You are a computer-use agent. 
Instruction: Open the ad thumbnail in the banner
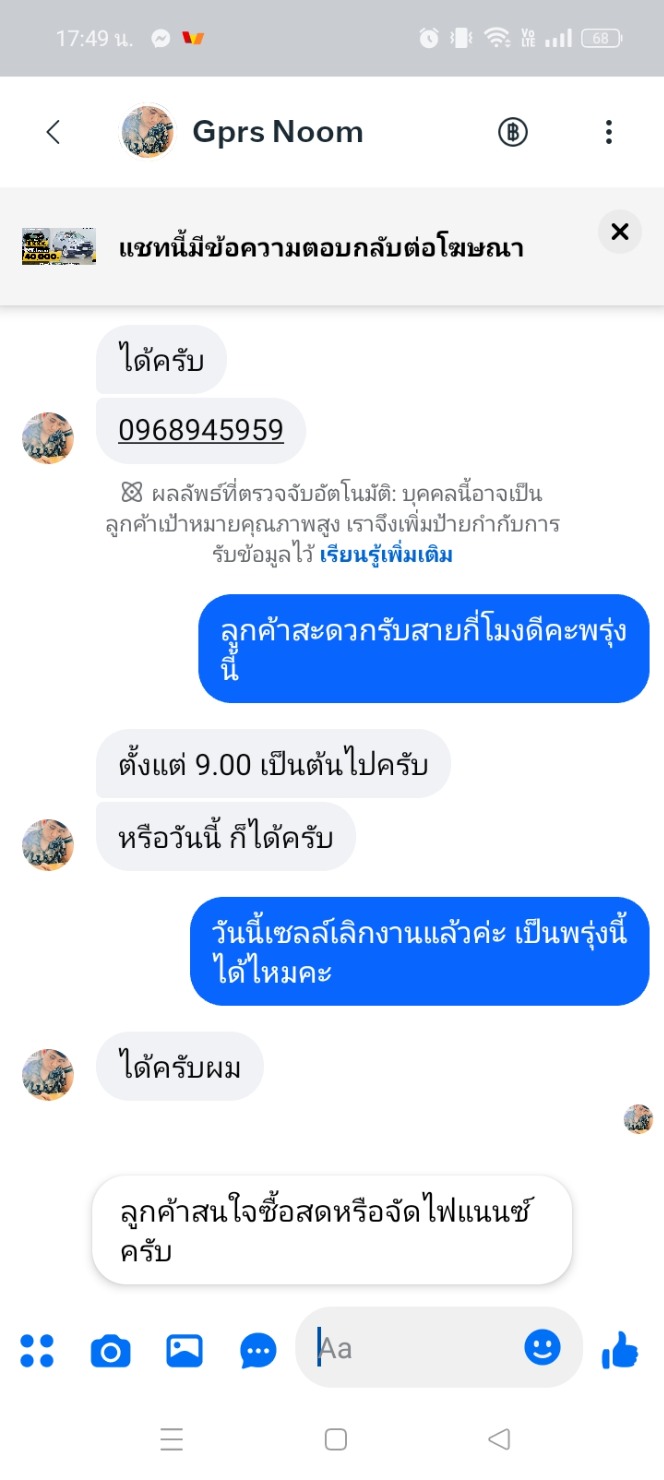tap(59, 246)
